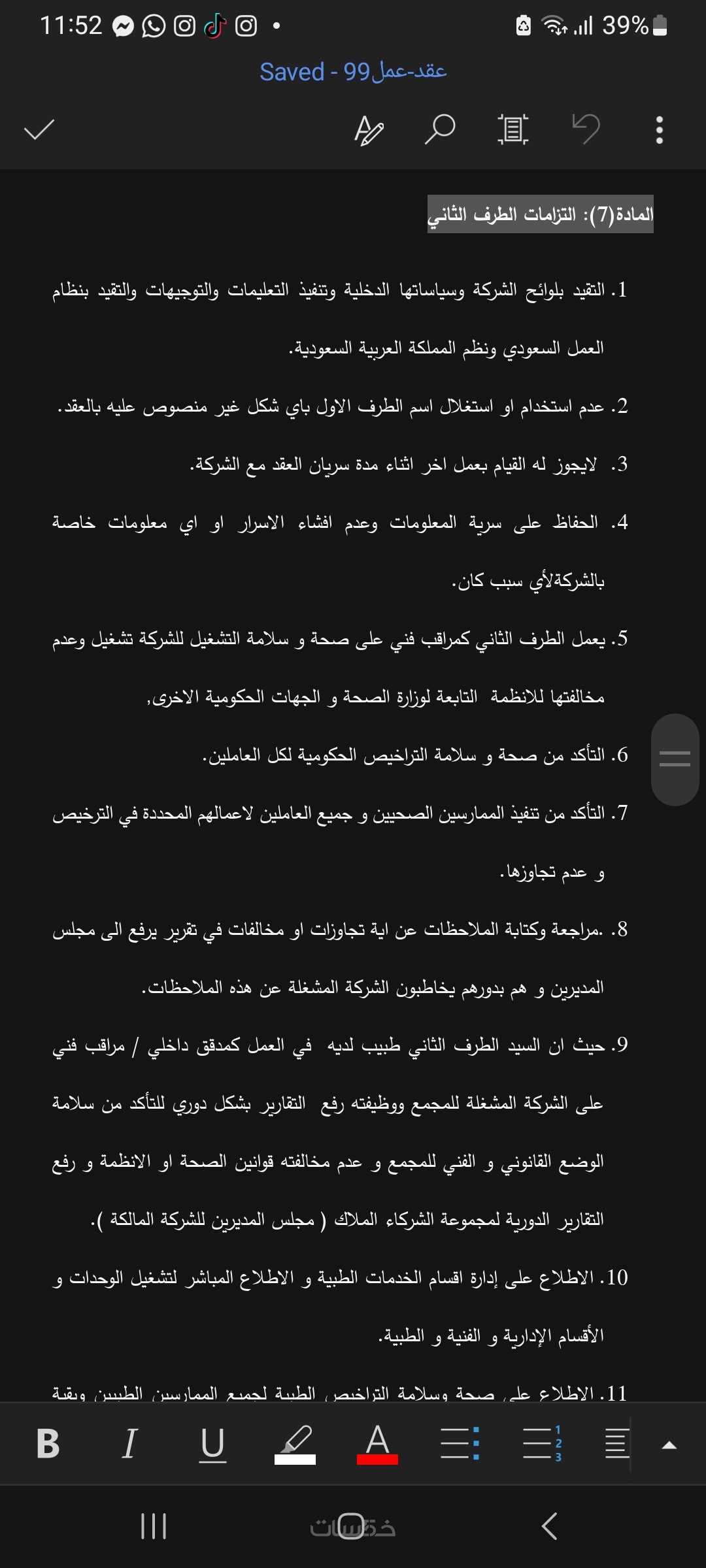Image resolution: width=706 pixels, height=1568 pixels.
Task: Go back using the system back button
Action: coord(550,1526)
